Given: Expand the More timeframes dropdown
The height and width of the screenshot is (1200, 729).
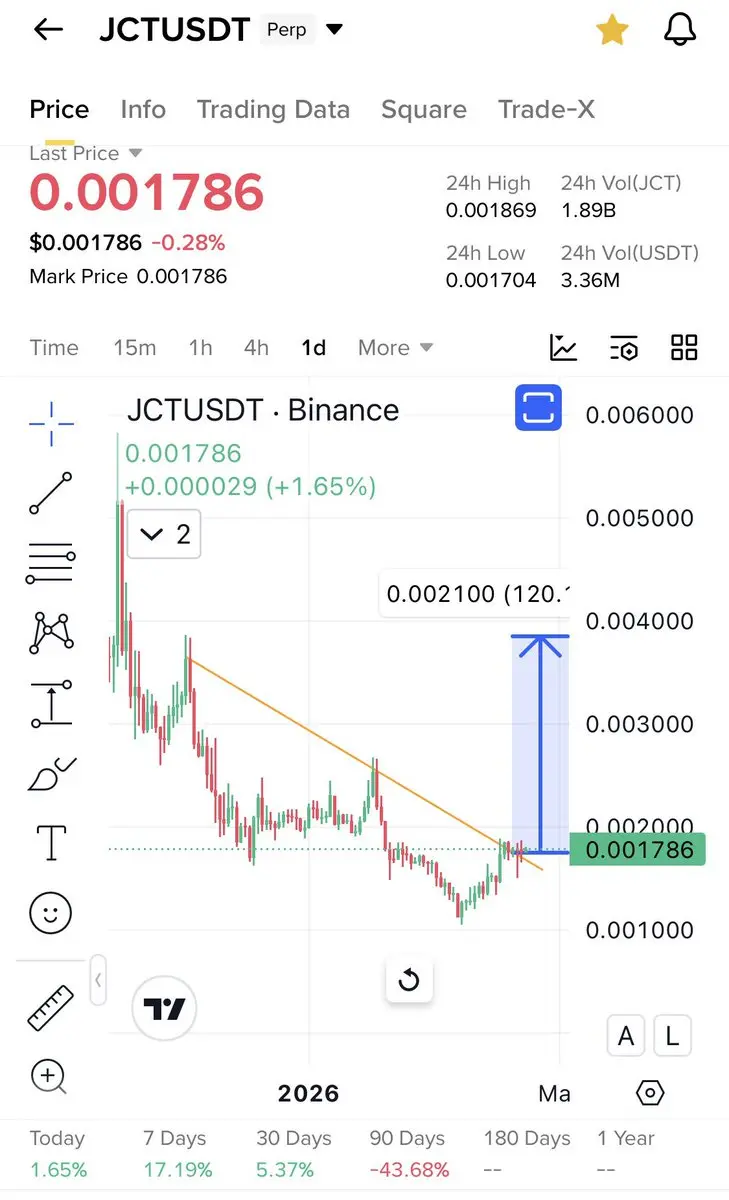Looking at the screenshot, I should tap(395, 348).
